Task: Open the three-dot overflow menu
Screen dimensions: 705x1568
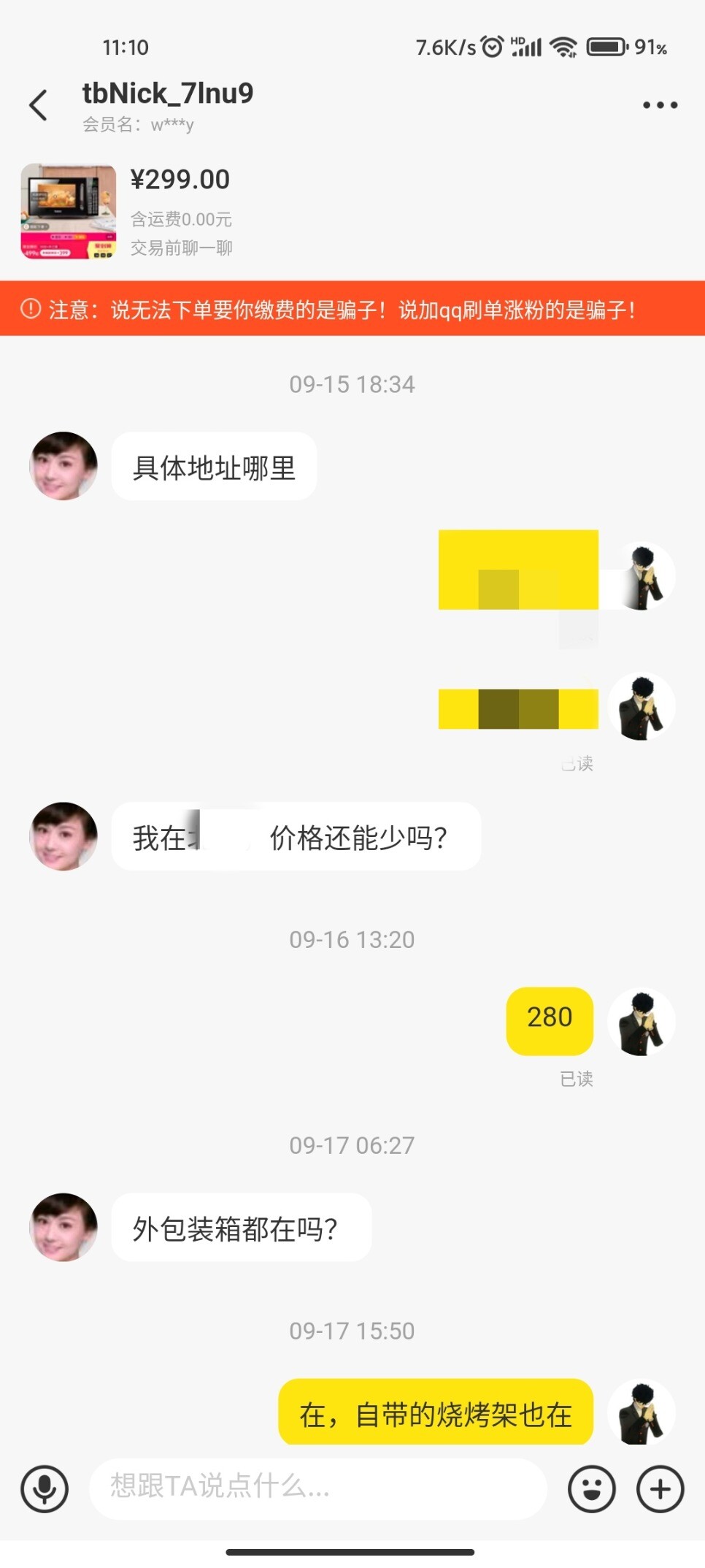Action: (x=660, y=105)
